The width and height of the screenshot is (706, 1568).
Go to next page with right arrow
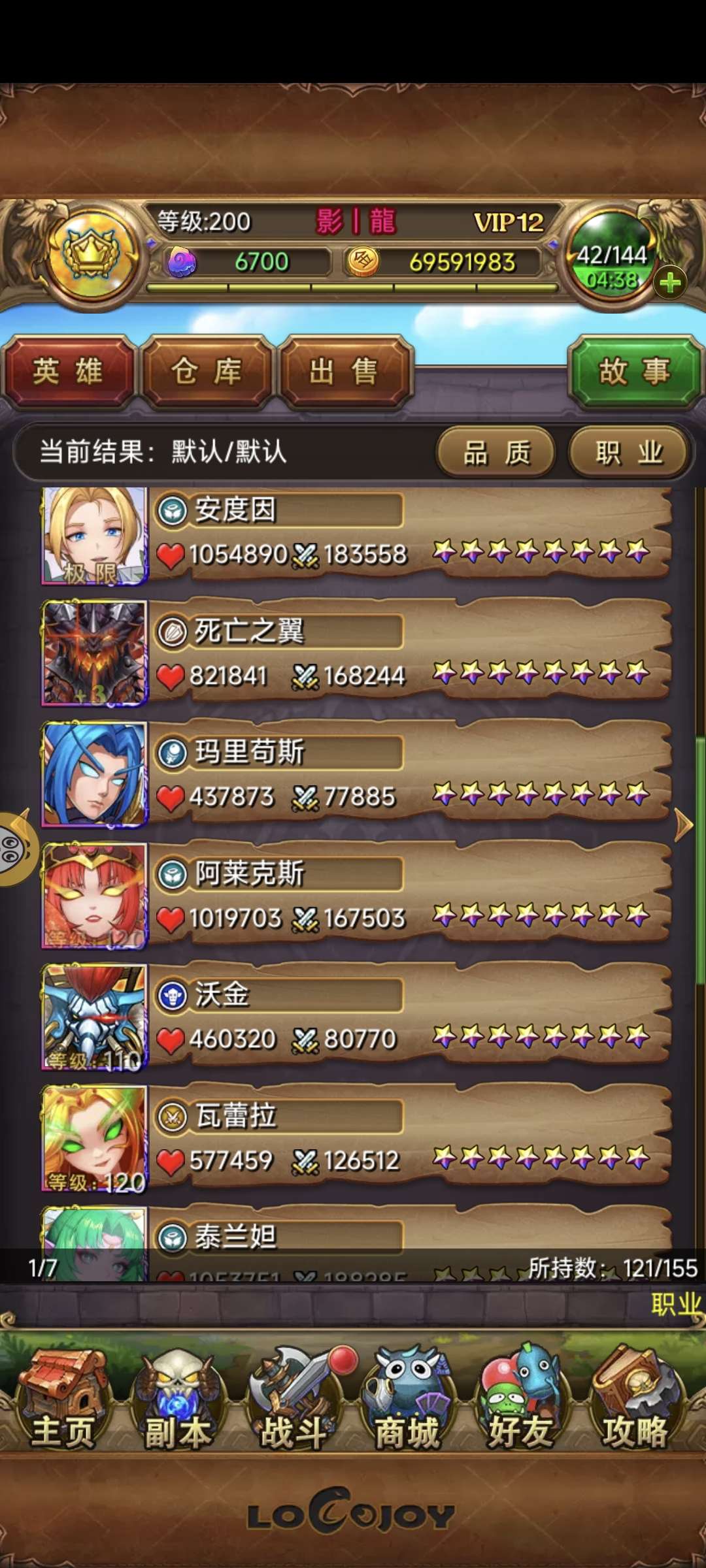pos(683,825)
